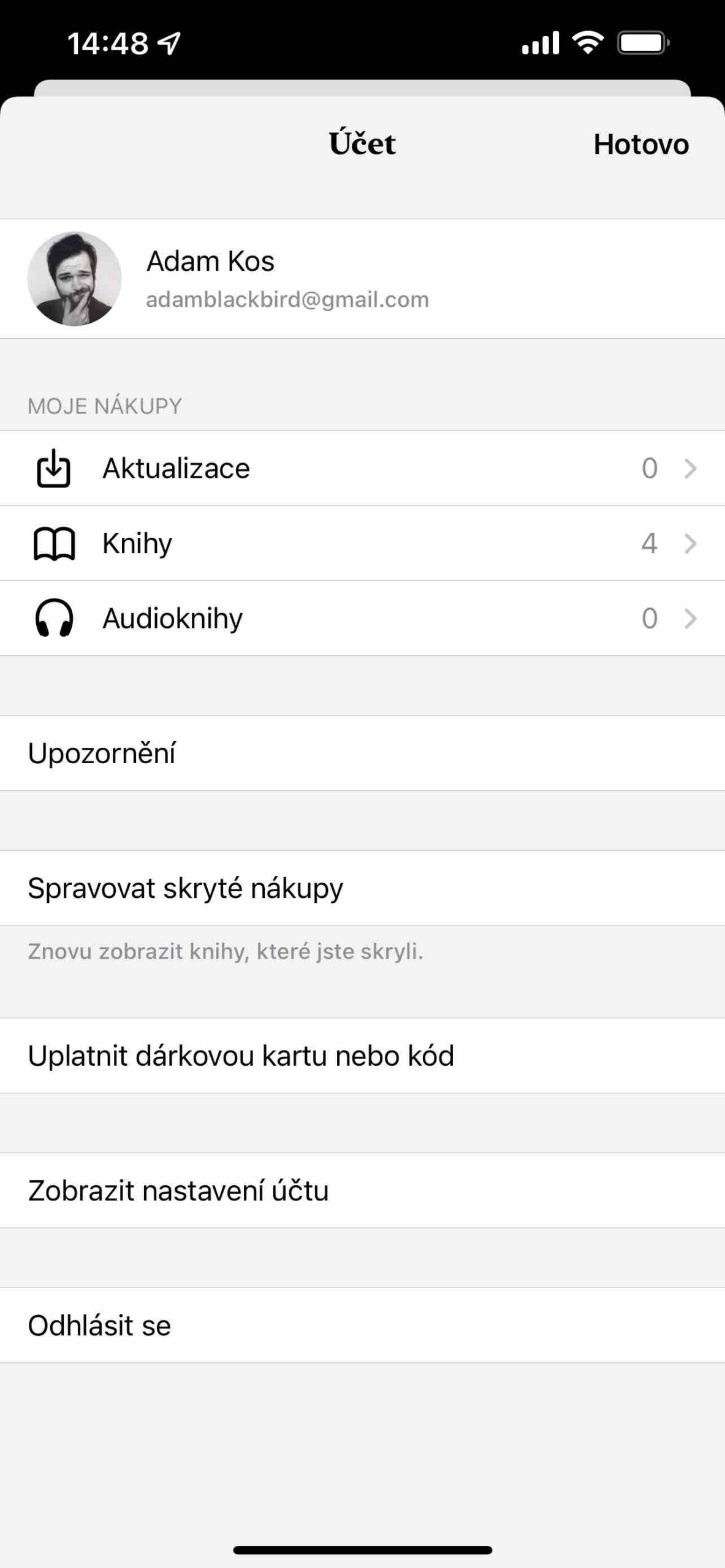Open Adam Kos profile row
Image resolution: width=725 pixels, height=1568 pixels.
362,279
